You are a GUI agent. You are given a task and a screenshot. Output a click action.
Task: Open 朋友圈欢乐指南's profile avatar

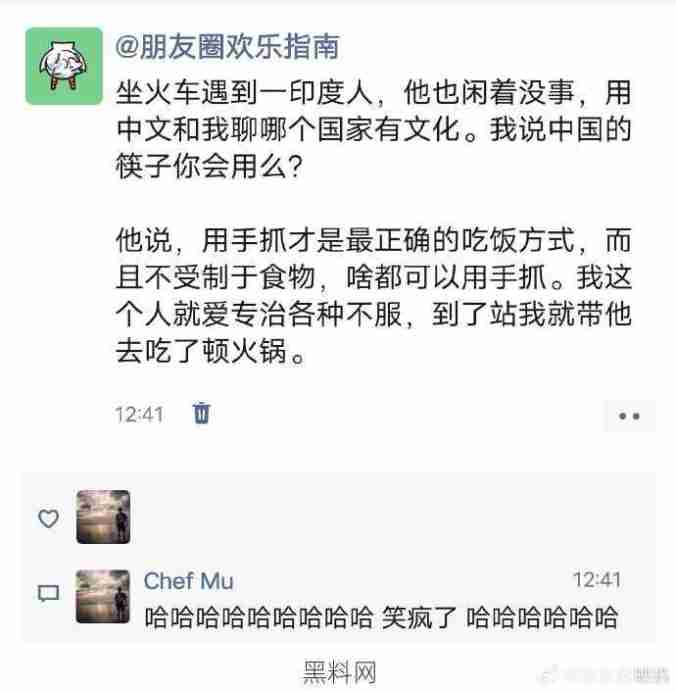point(63,66)
